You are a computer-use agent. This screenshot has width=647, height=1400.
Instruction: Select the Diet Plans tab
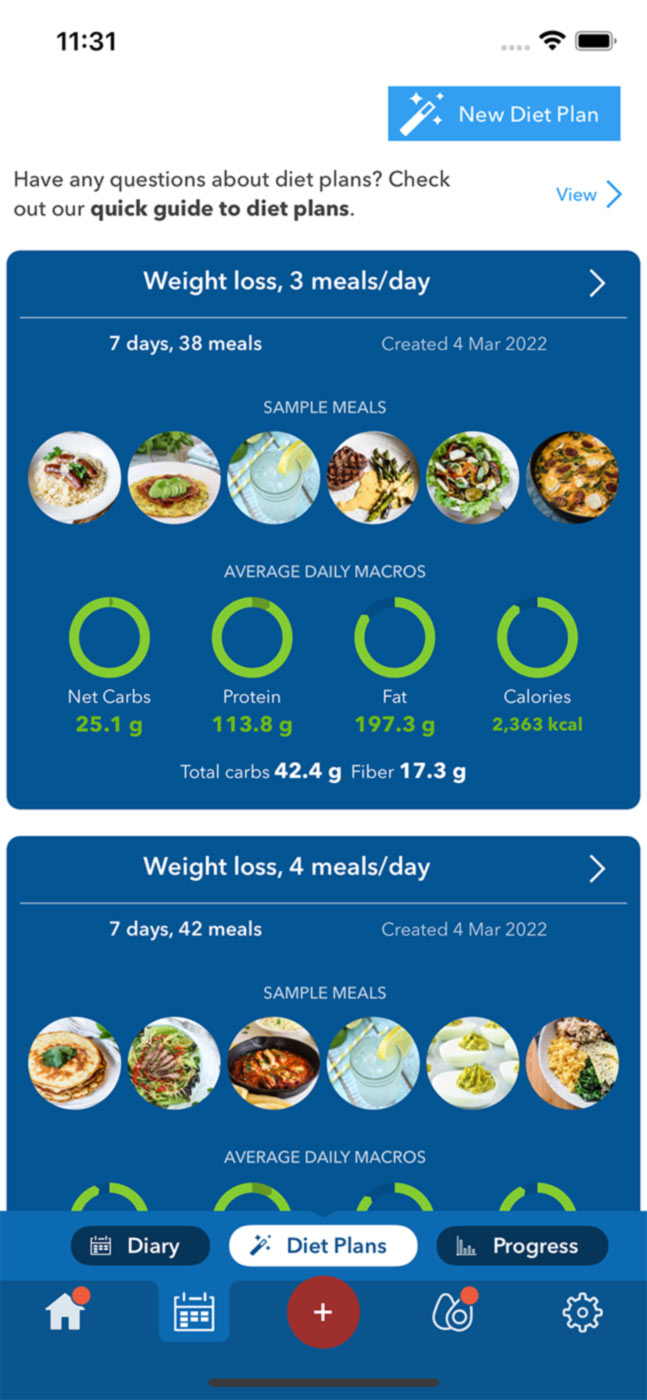(x=323, y=1246)
